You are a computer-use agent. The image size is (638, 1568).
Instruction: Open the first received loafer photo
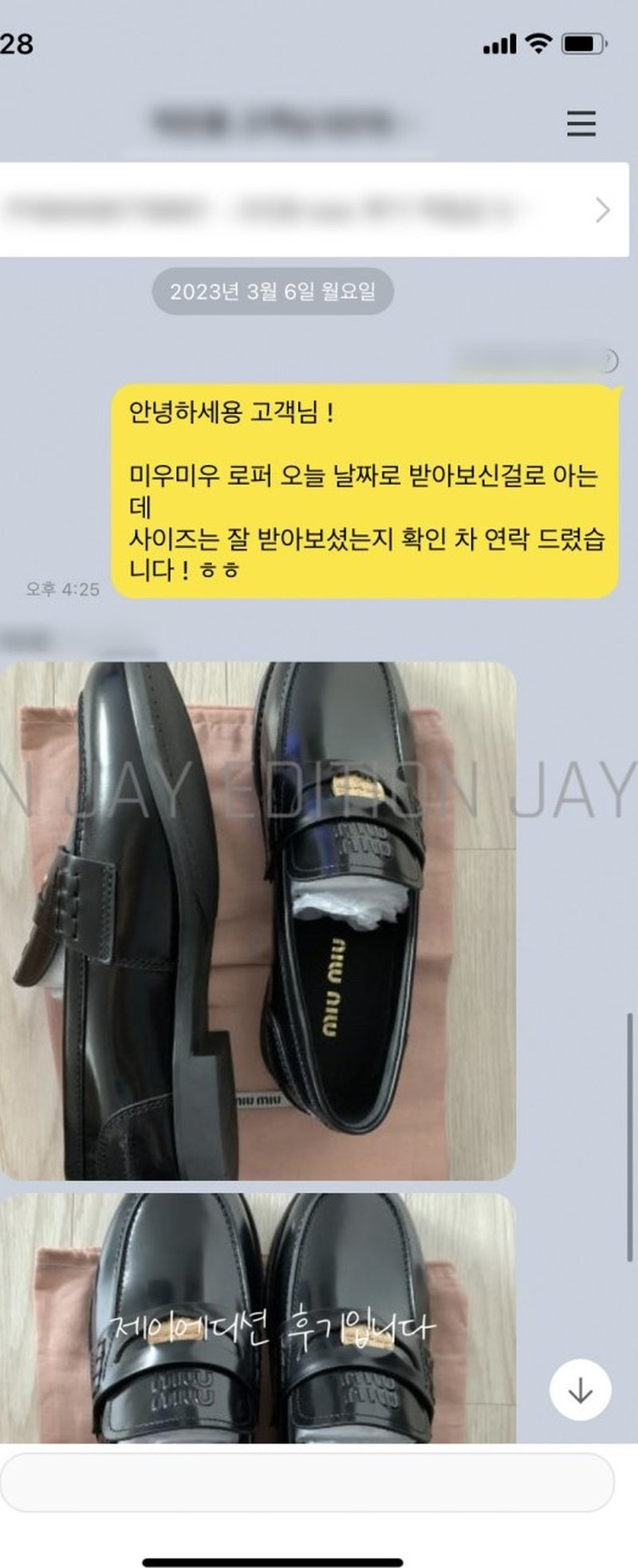[x=257, y=920]
